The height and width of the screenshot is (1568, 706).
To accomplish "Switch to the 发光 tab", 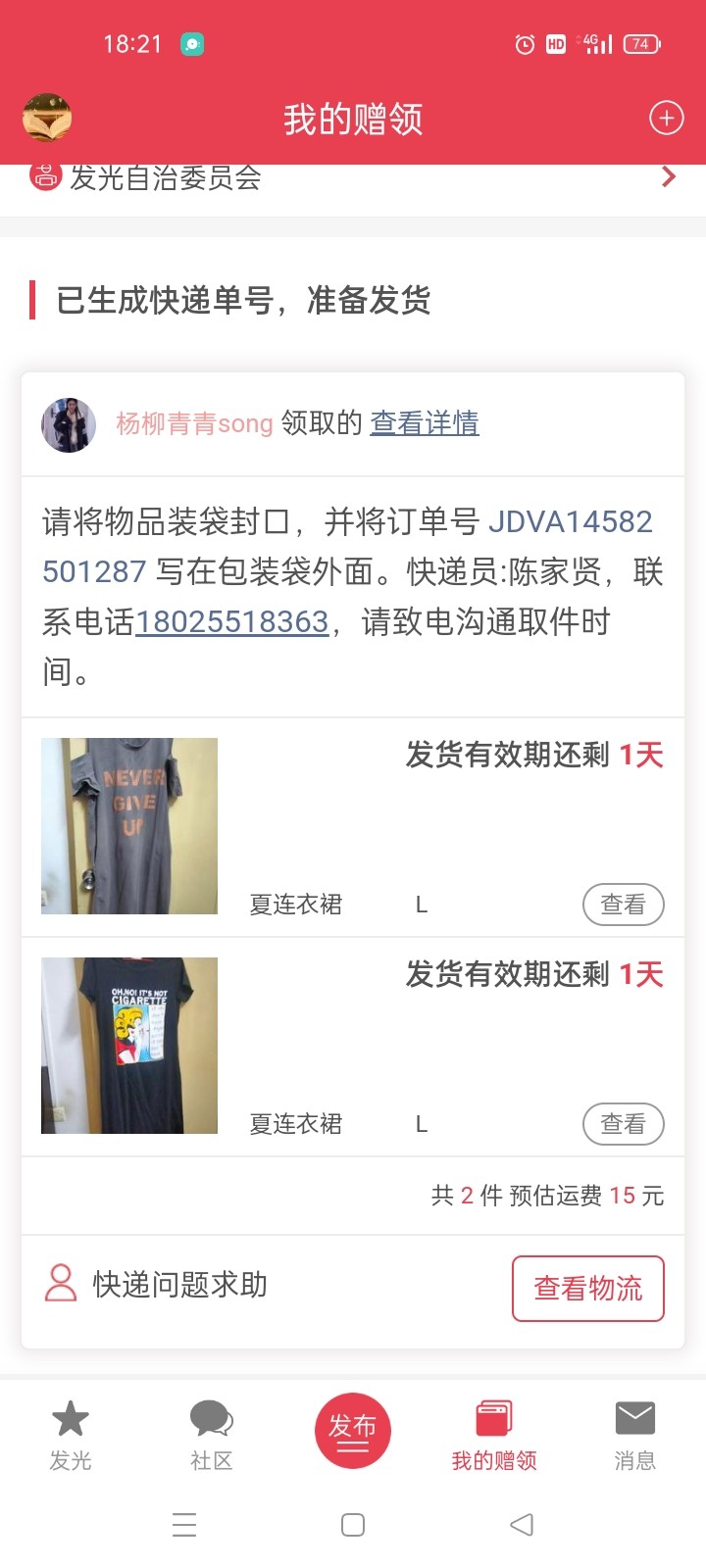I will pos(71,1436).
